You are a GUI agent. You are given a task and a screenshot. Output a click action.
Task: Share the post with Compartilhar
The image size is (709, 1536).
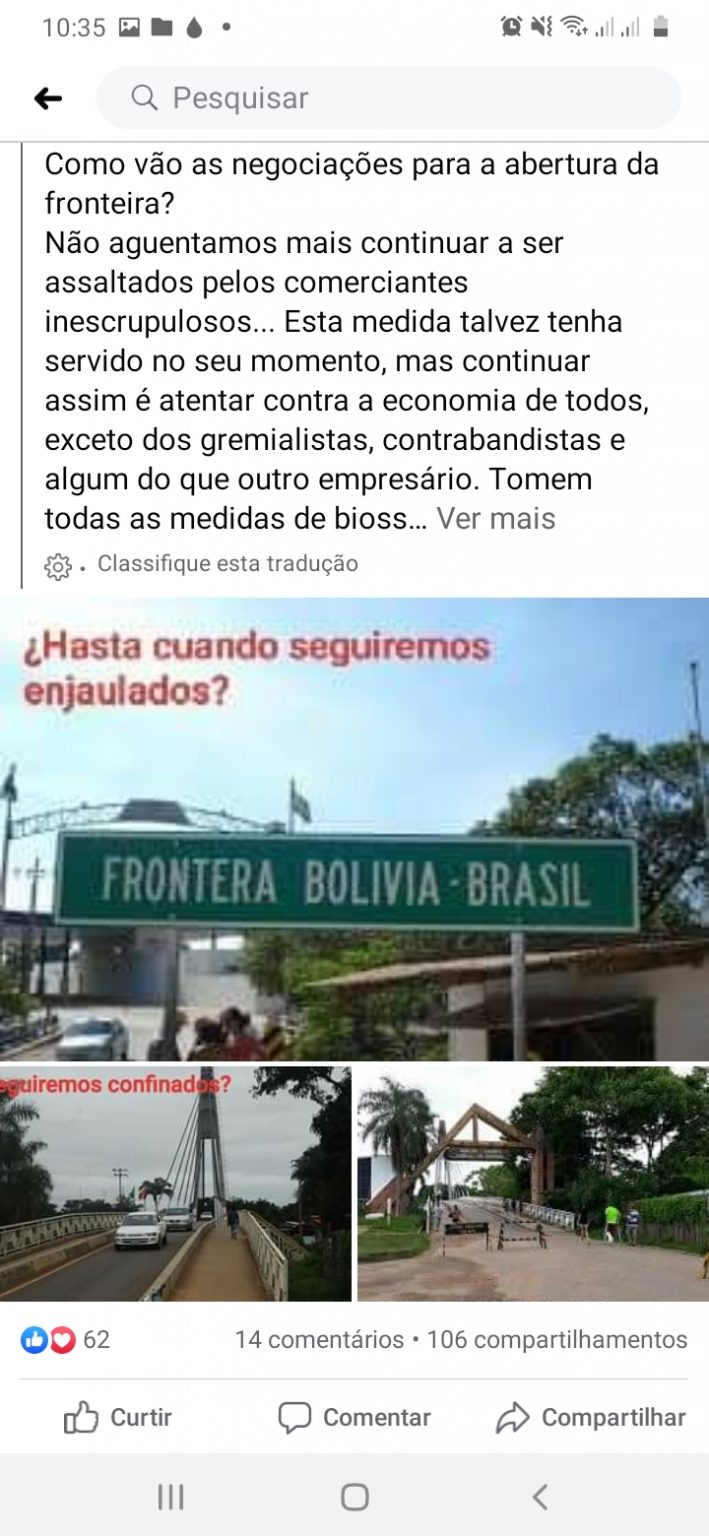[591, 1417]
